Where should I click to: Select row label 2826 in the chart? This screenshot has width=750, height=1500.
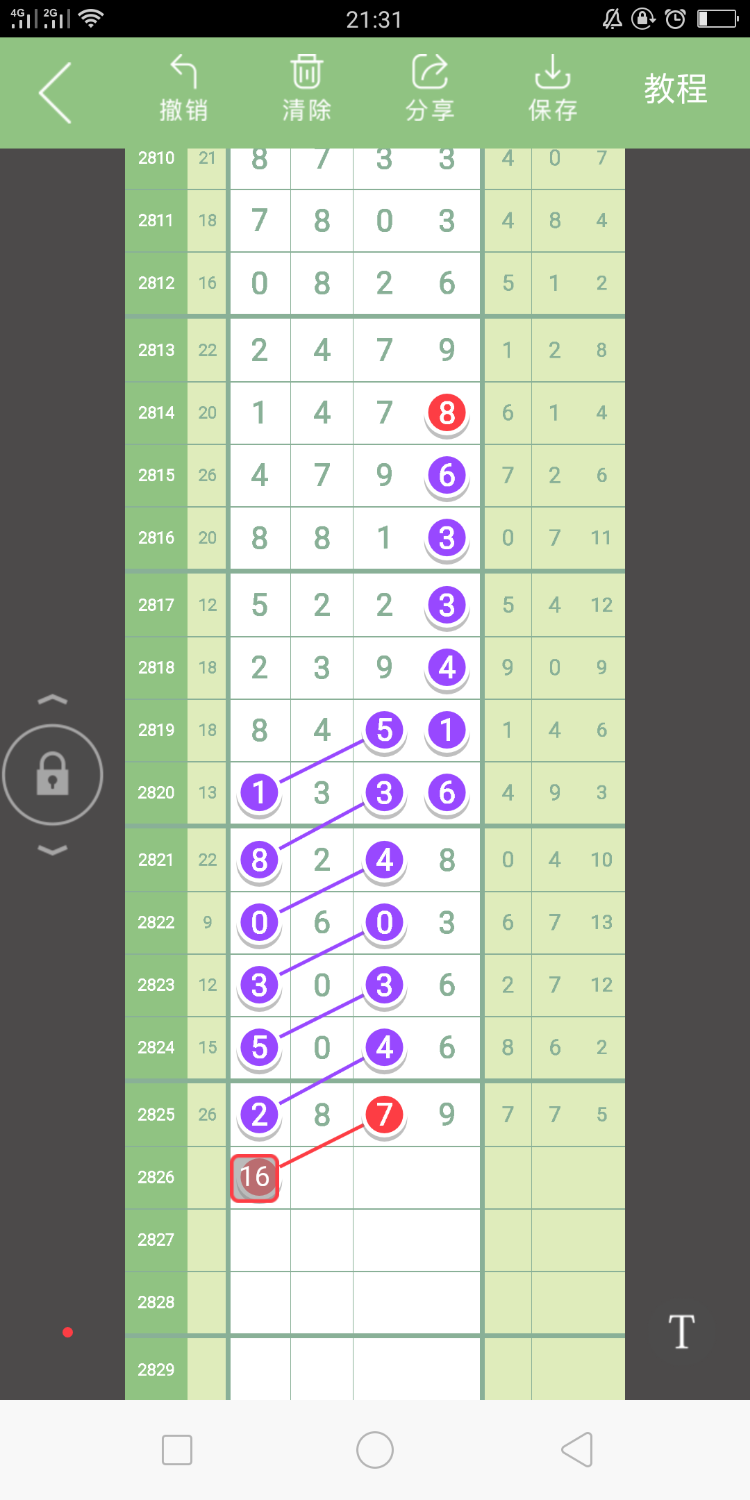[x=155, y=1177]
